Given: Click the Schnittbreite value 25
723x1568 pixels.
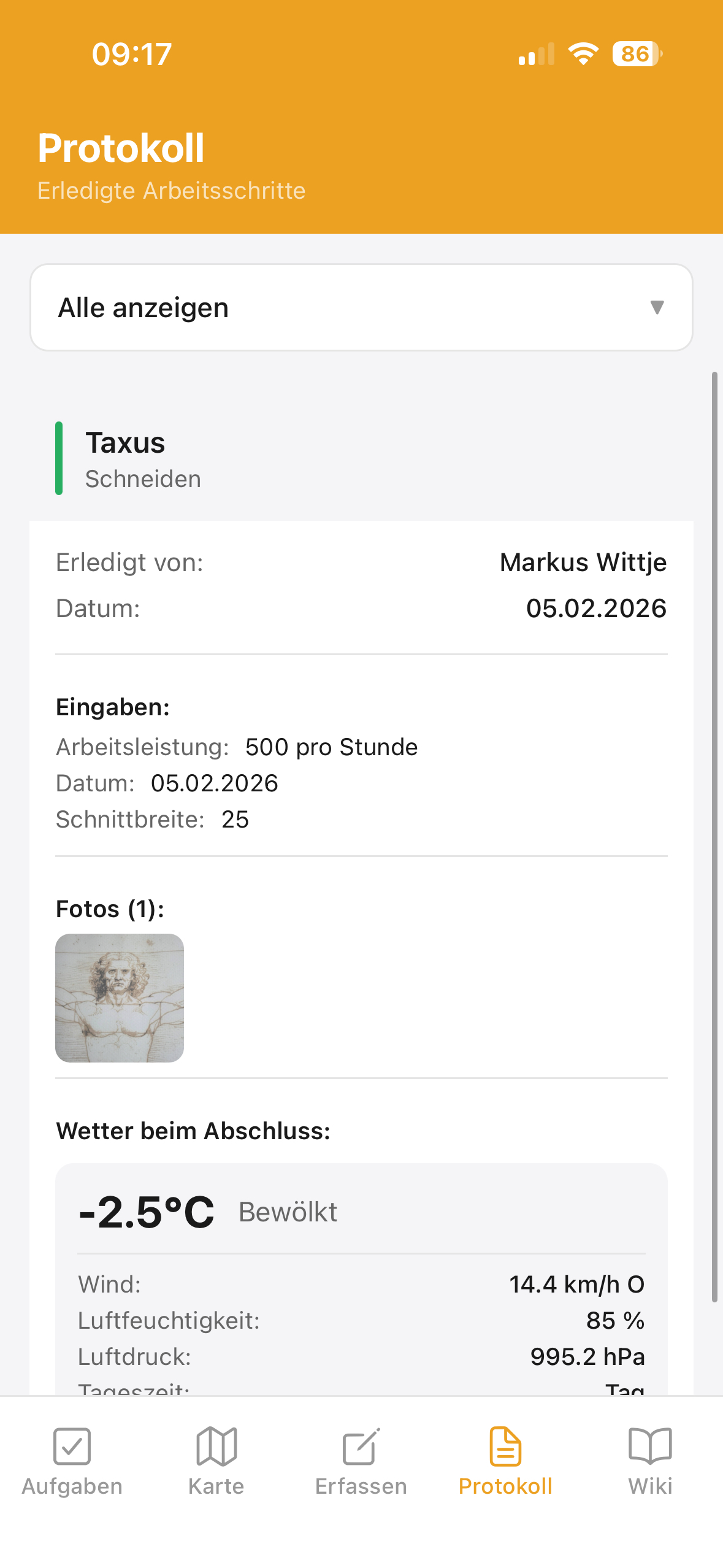Looking at the screenshot, I should pos(236,820).
